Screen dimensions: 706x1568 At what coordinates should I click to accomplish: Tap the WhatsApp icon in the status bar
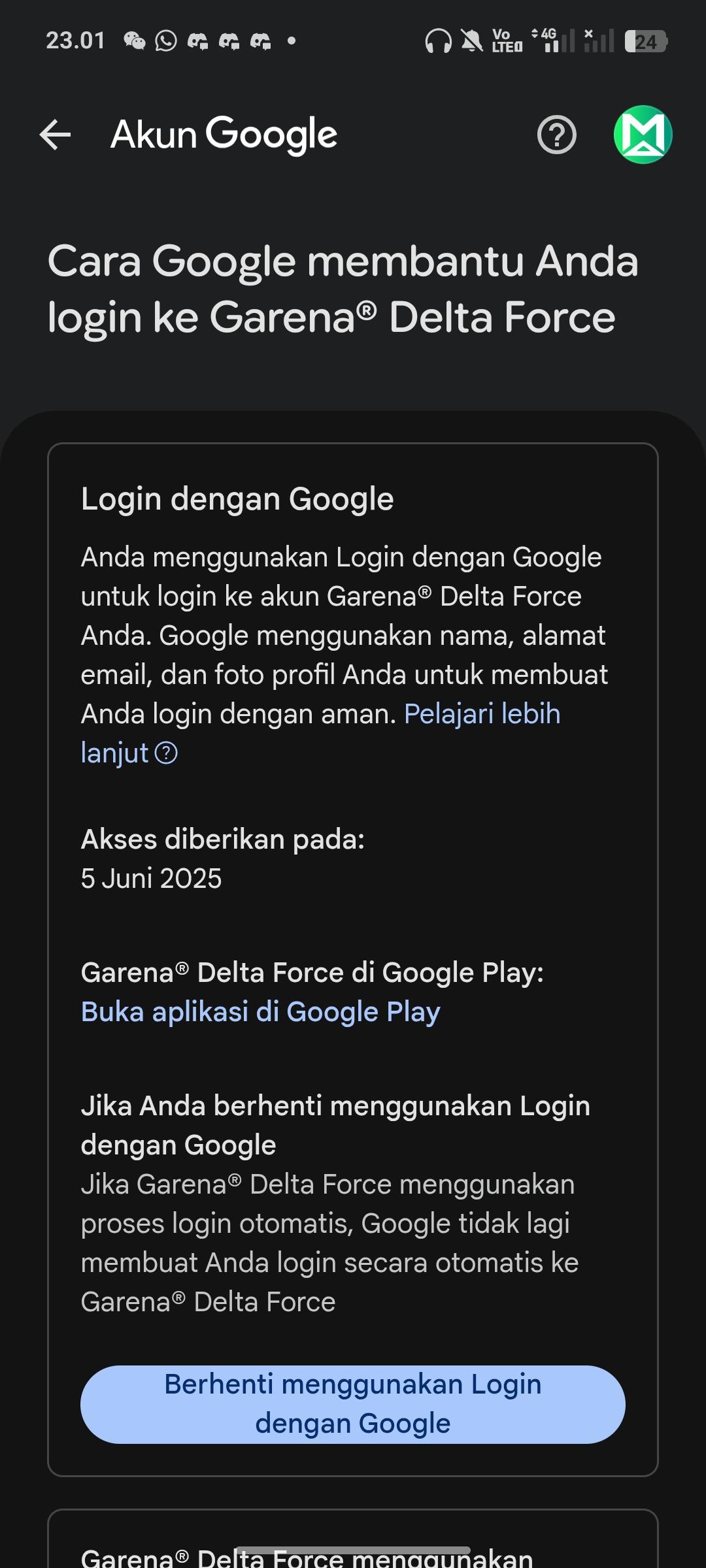click(165, 41)
